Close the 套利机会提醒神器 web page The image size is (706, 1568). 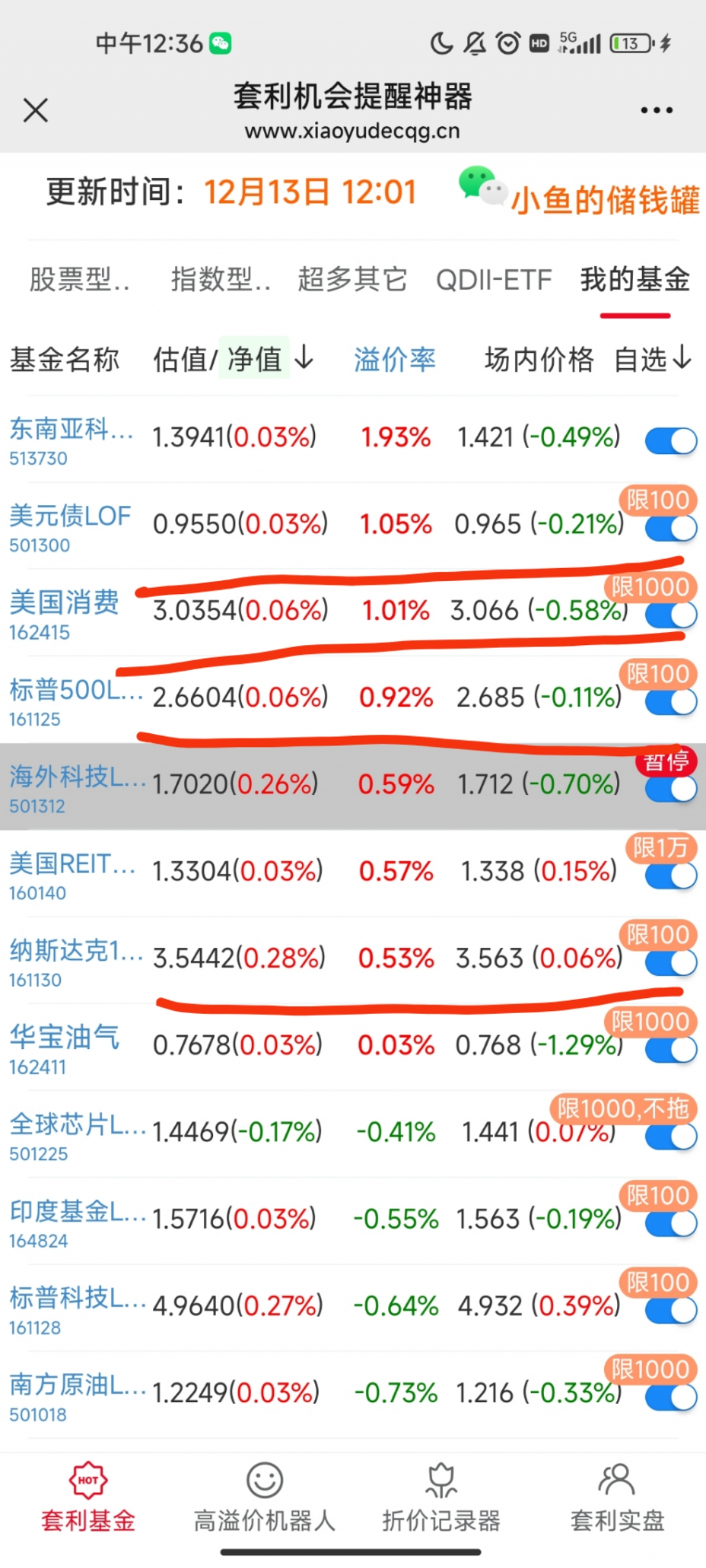coord(35,110)
